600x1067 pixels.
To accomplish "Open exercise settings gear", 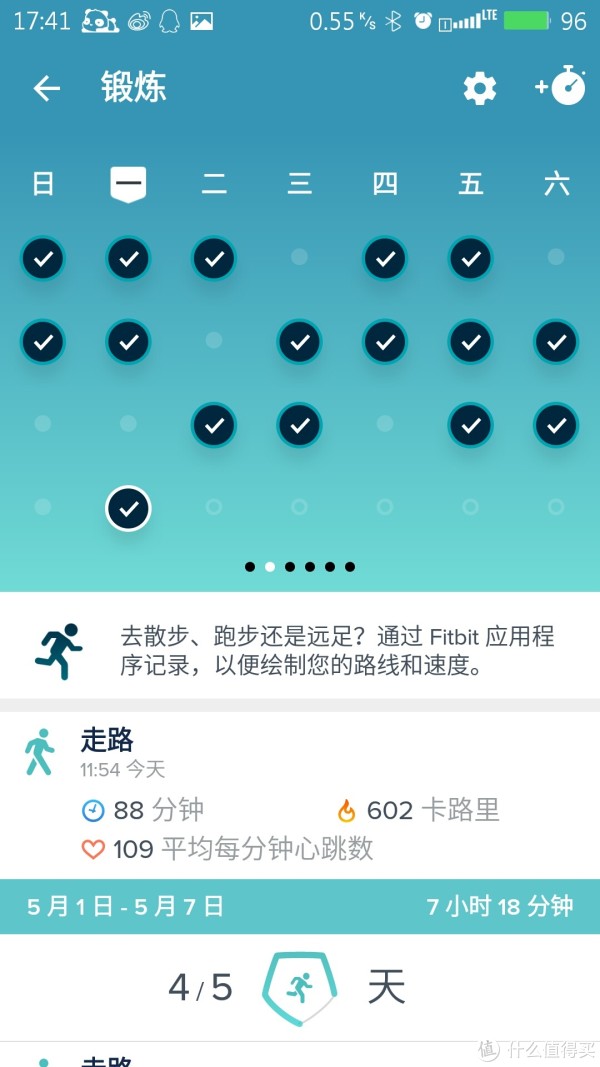I will tap(479, 88).
